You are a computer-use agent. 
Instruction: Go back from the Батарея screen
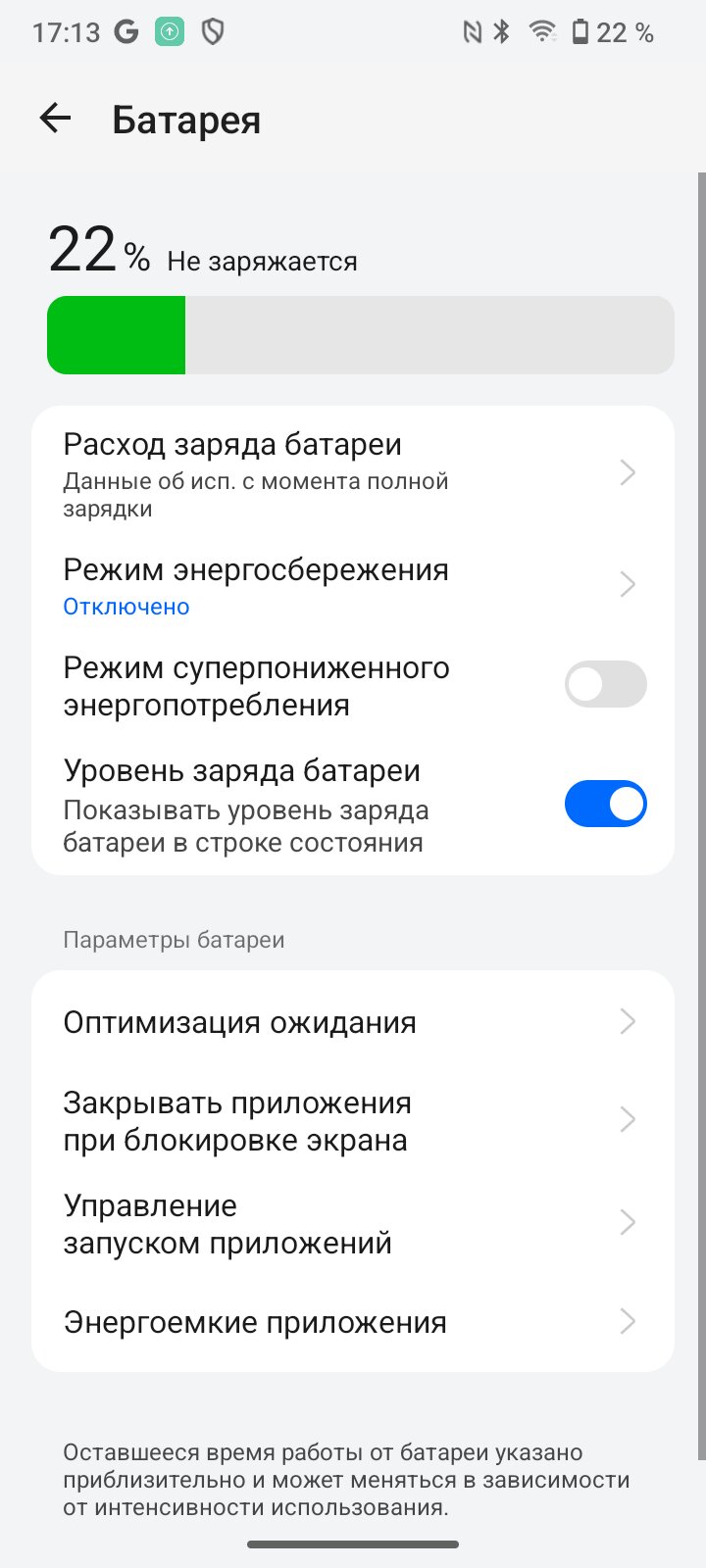(x=56, y=120)
